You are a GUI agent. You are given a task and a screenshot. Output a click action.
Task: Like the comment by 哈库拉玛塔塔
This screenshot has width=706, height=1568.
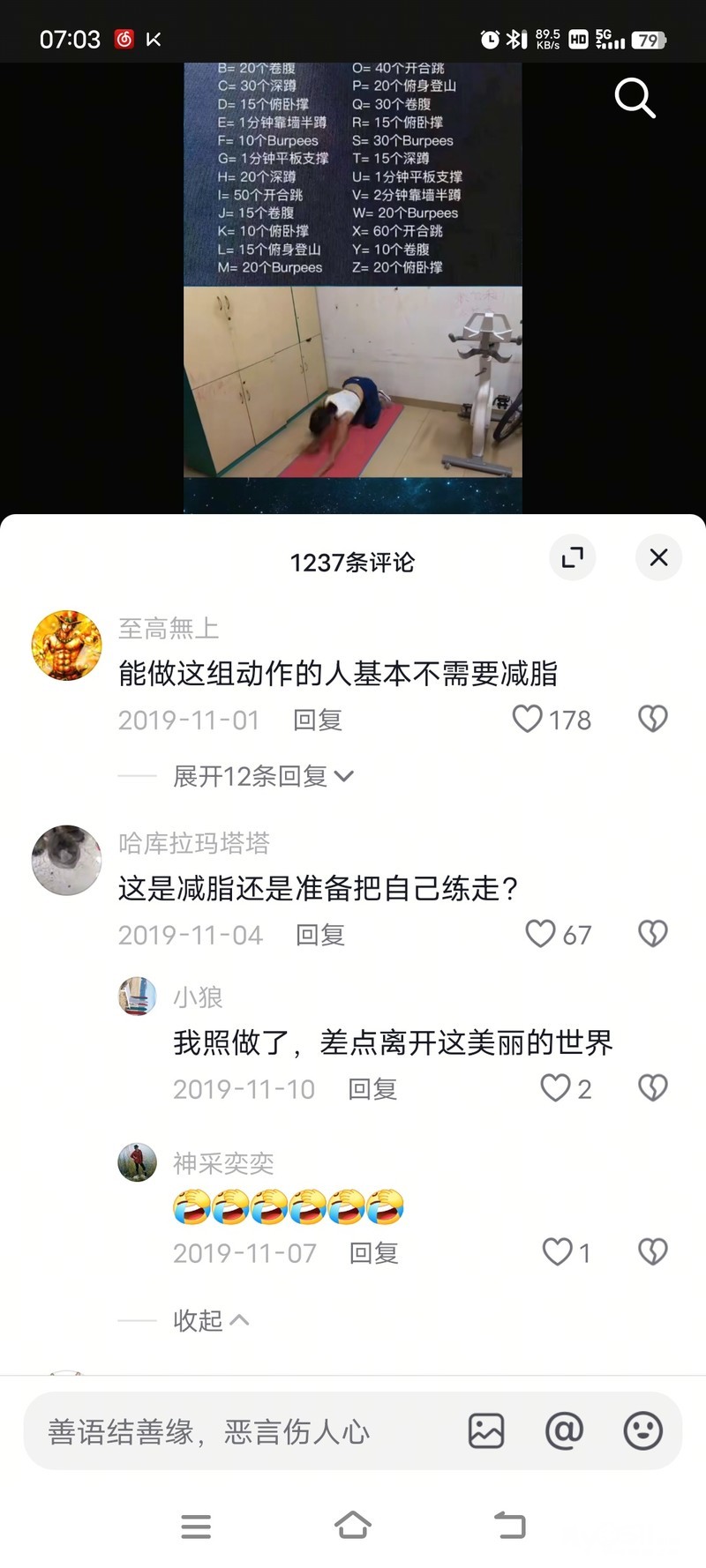tap(540, 933)
